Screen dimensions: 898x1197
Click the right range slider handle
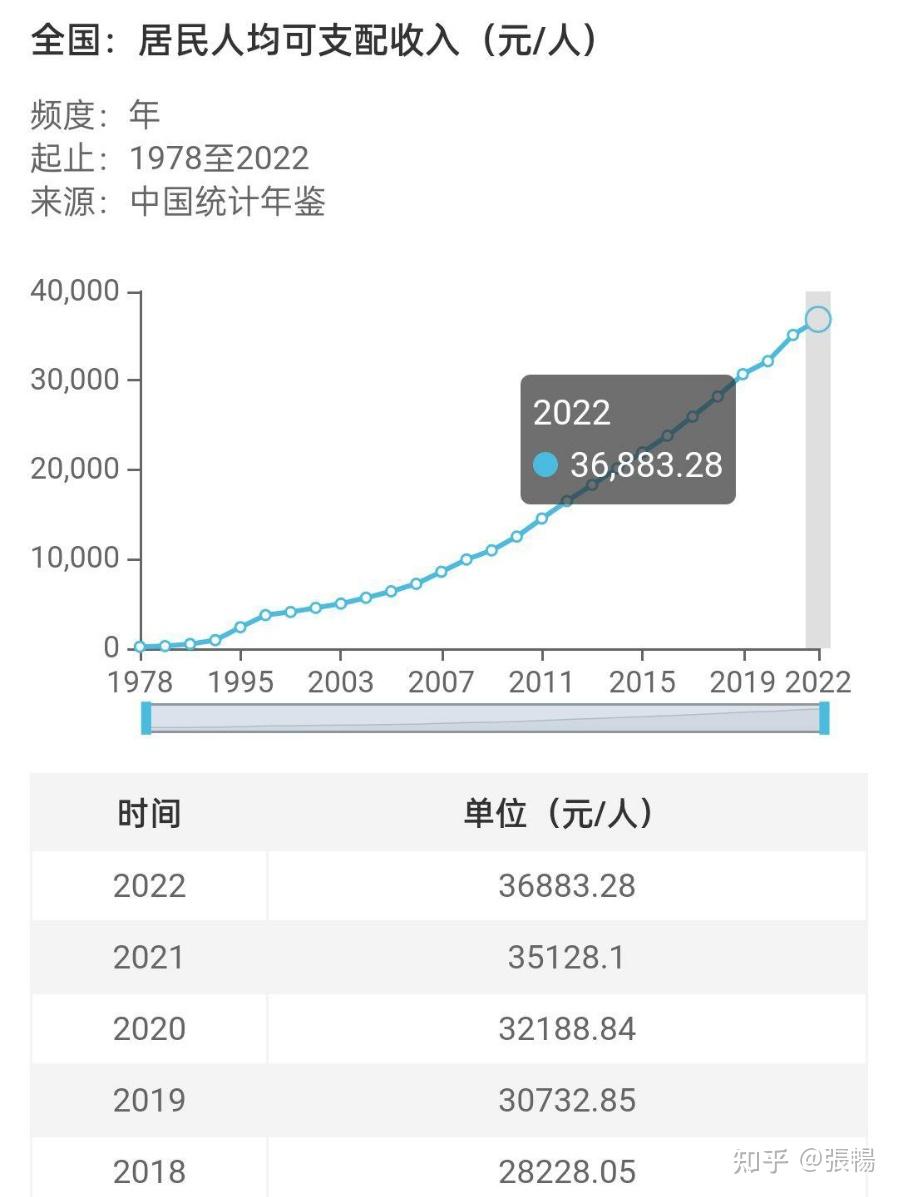click(x=824, y=716)
